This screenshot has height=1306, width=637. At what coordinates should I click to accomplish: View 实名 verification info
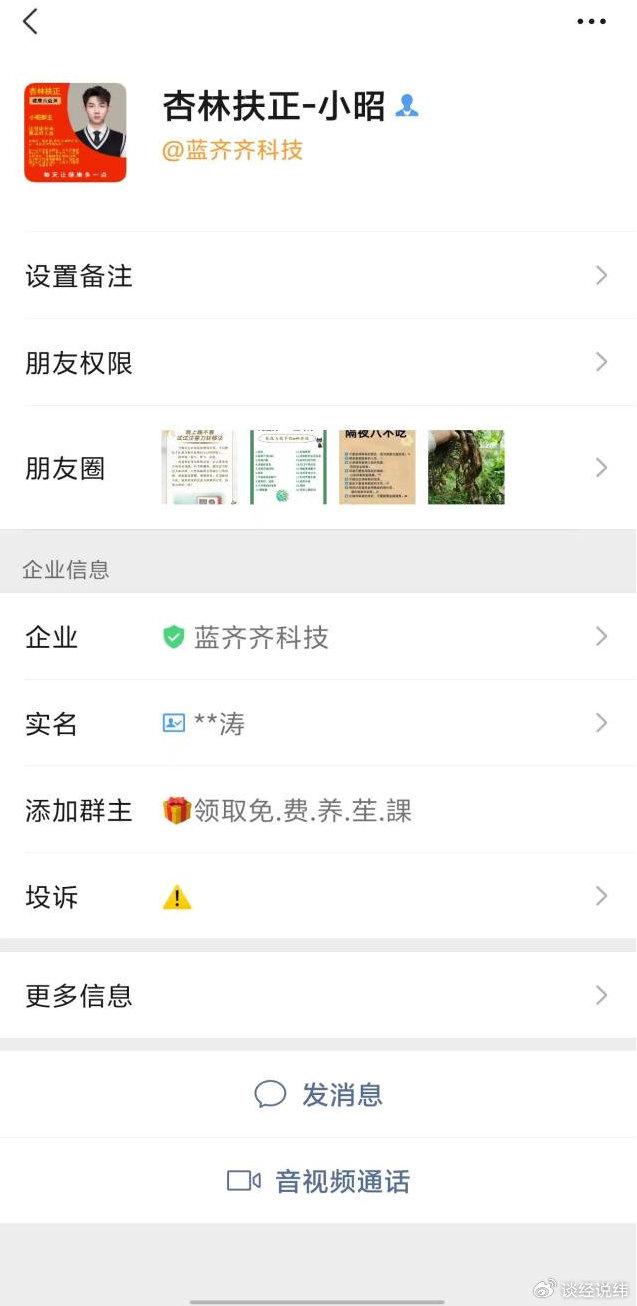[x=318, y=723]
